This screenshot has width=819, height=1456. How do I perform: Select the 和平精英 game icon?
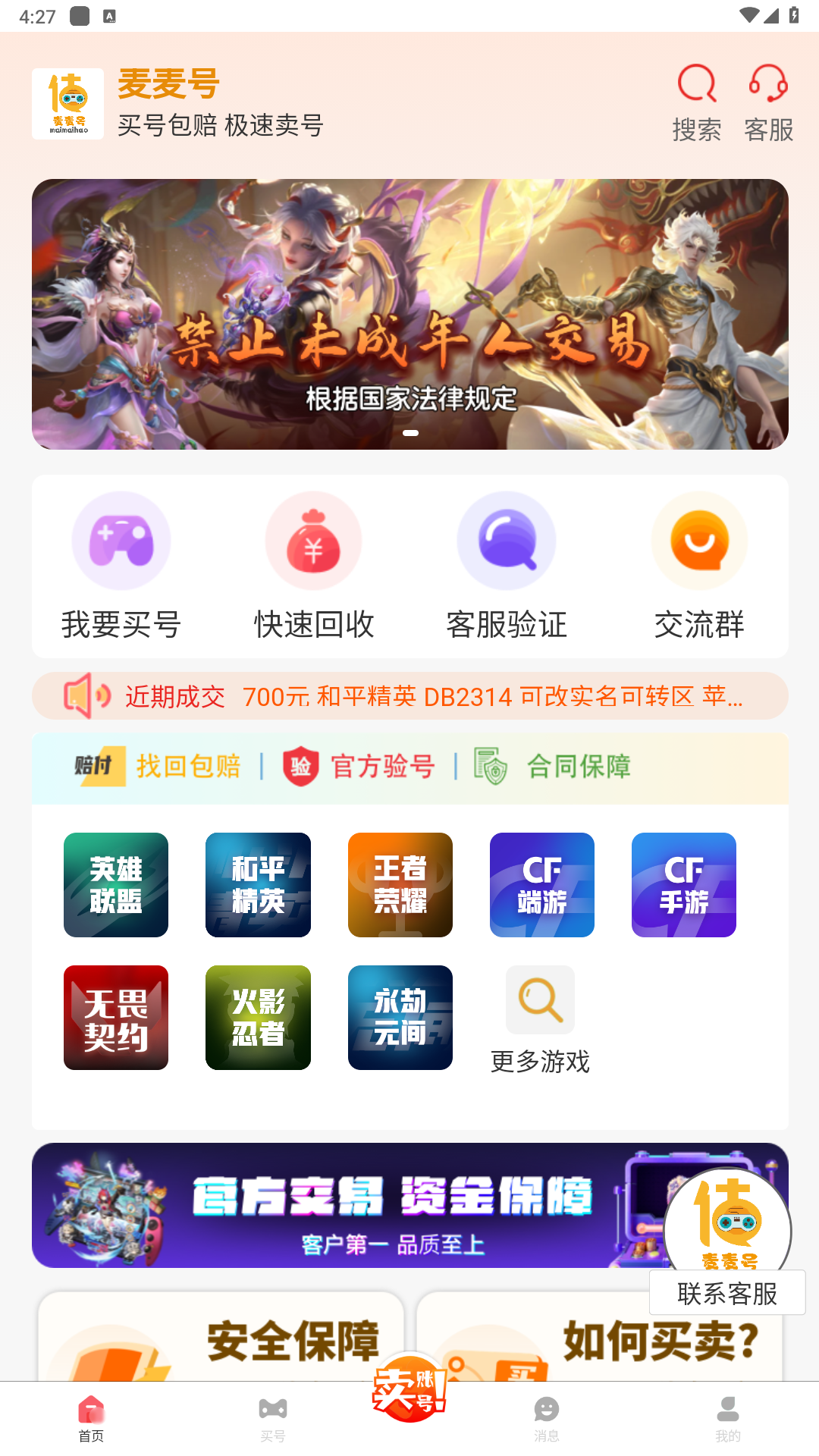258,884
